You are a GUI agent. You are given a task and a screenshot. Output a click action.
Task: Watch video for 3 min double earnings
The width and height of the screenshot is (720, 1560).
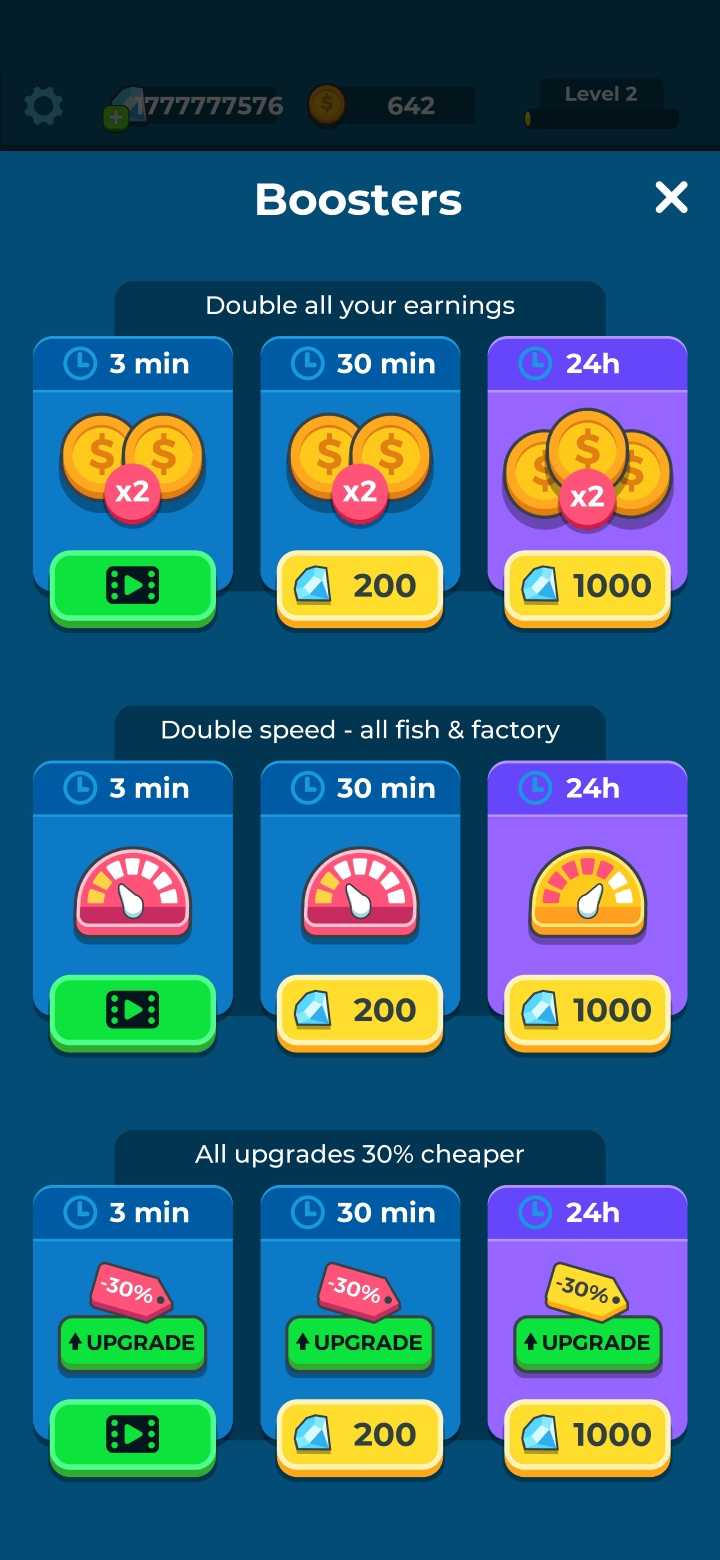coord(133,586)
